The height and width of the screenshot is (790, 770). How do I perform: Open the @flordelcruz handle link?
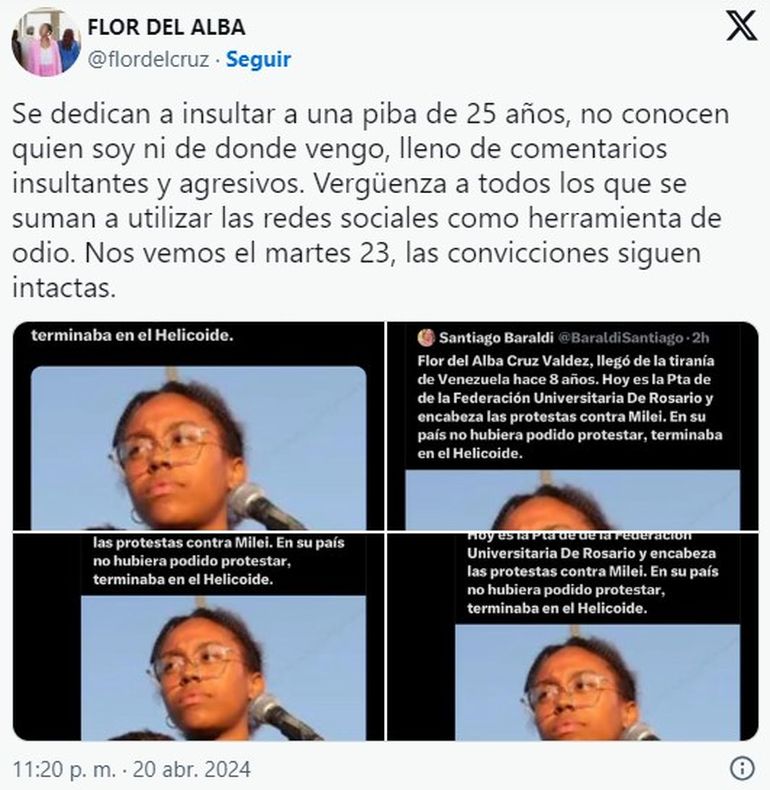click(148, 60)
